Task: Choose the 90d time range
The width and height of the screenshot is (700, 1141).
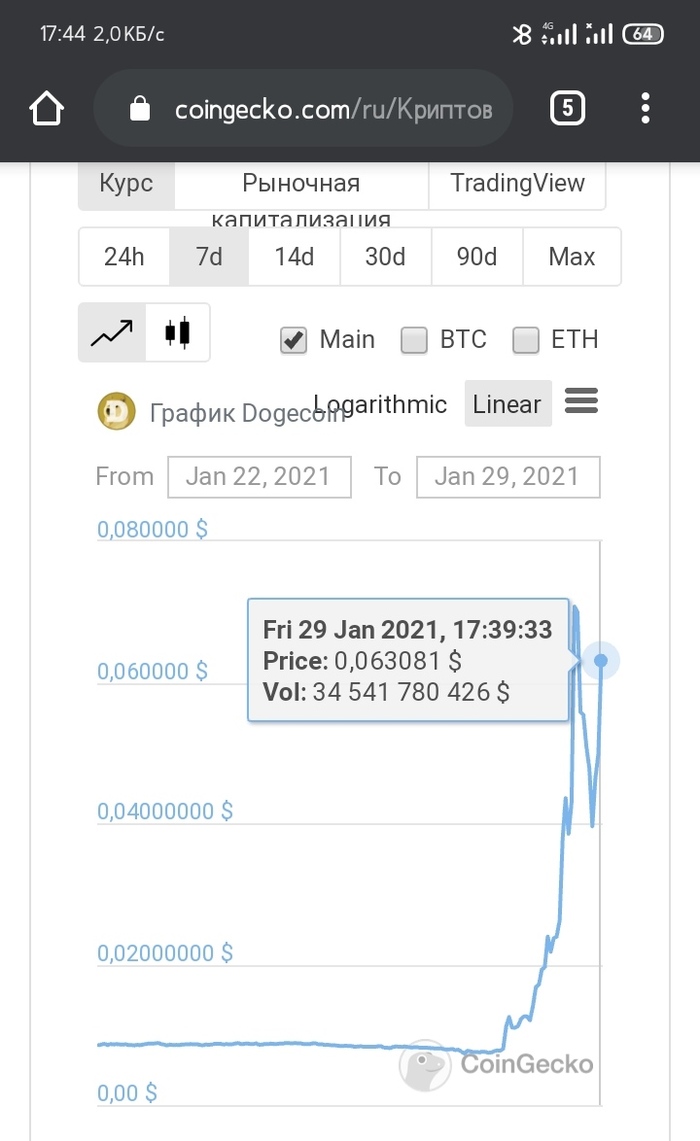Action: [477, 257]
